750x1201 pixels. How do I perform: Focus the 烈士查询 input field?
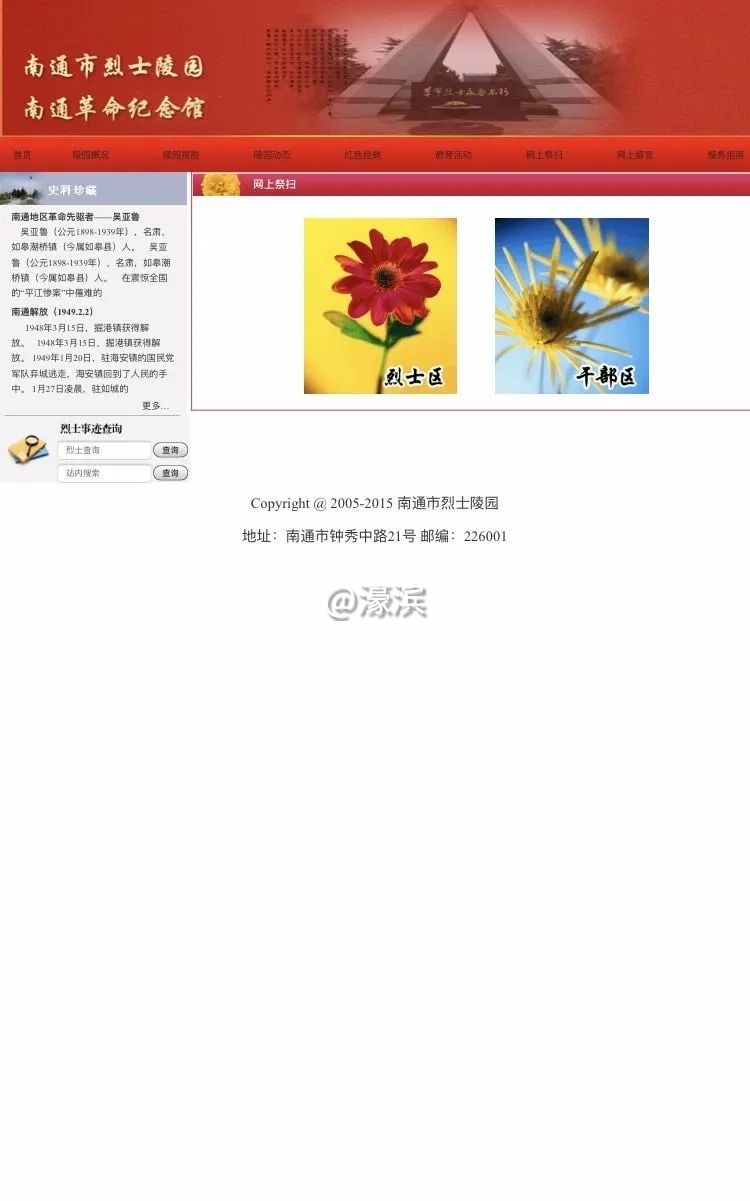click(104, 450)
